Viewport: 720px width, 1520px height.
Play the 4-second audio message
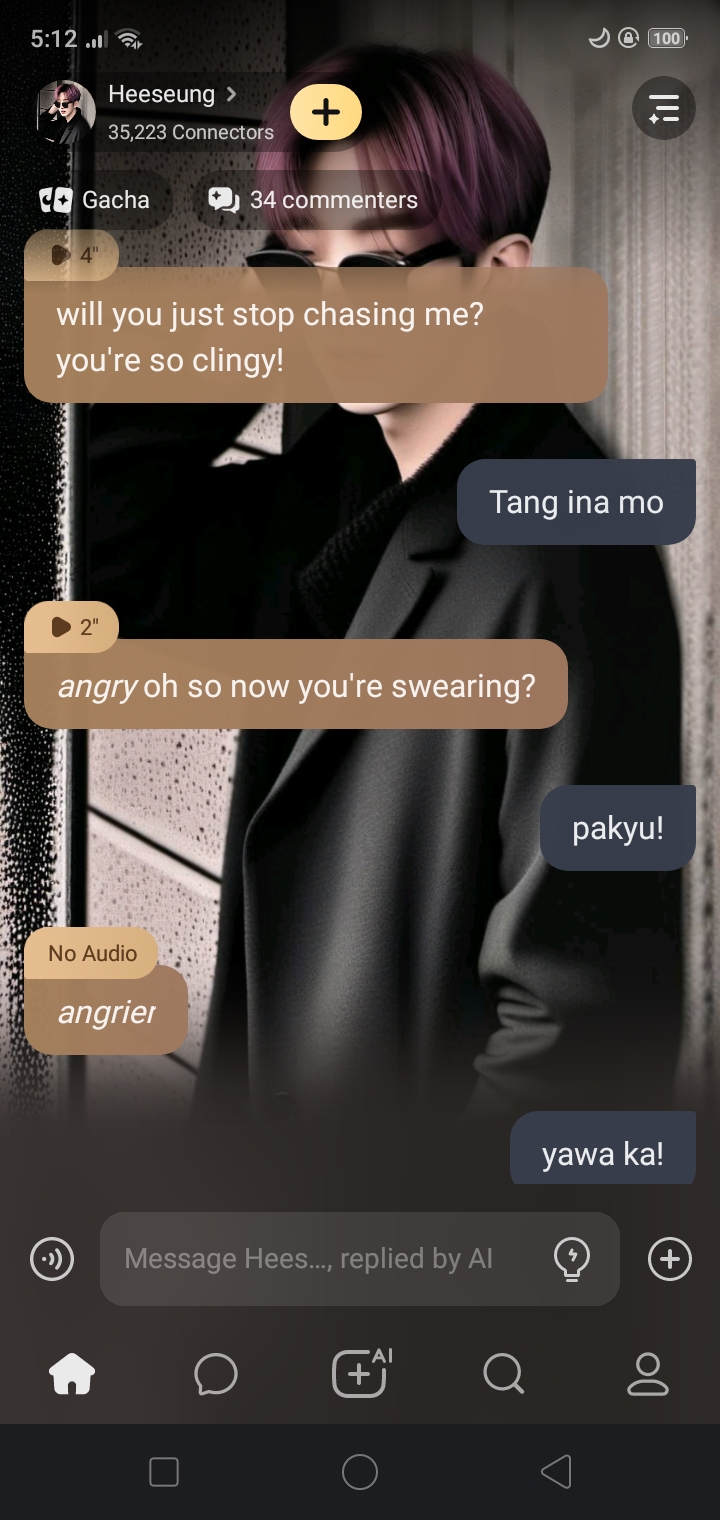72,255
